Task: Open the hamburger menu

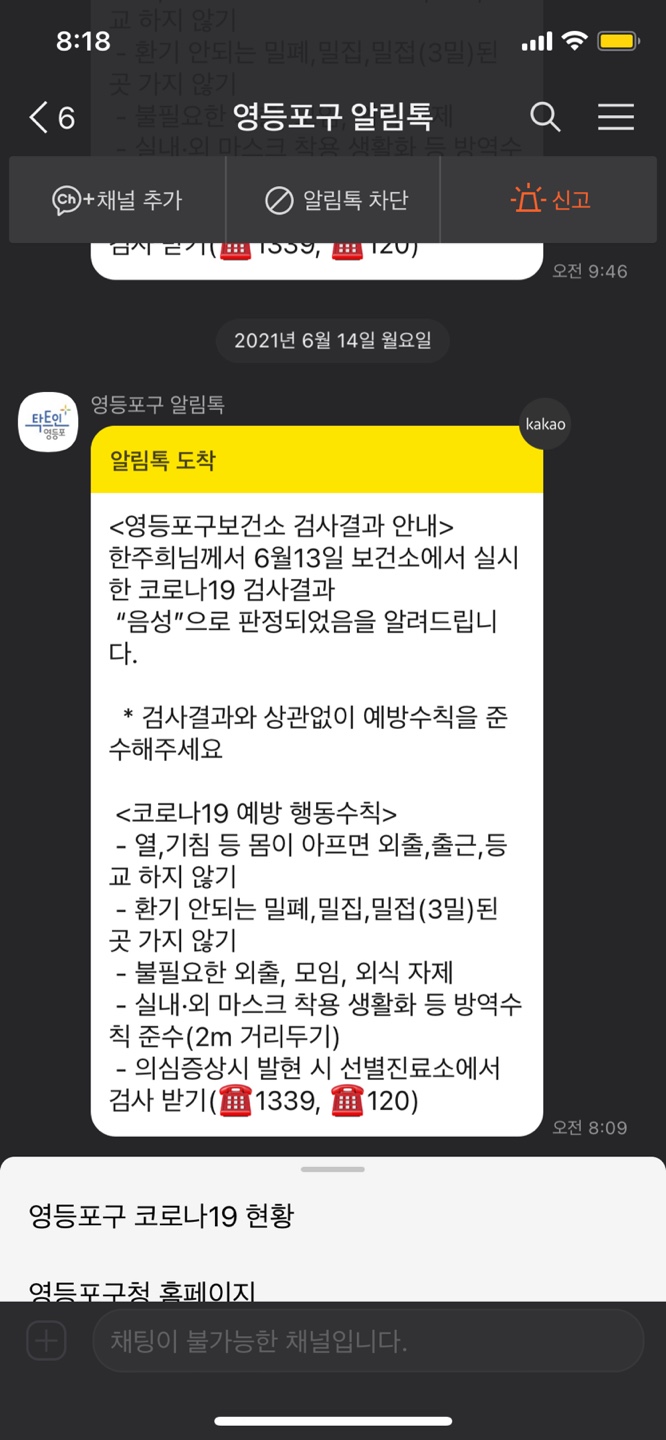Action: (x=616, y=117)
